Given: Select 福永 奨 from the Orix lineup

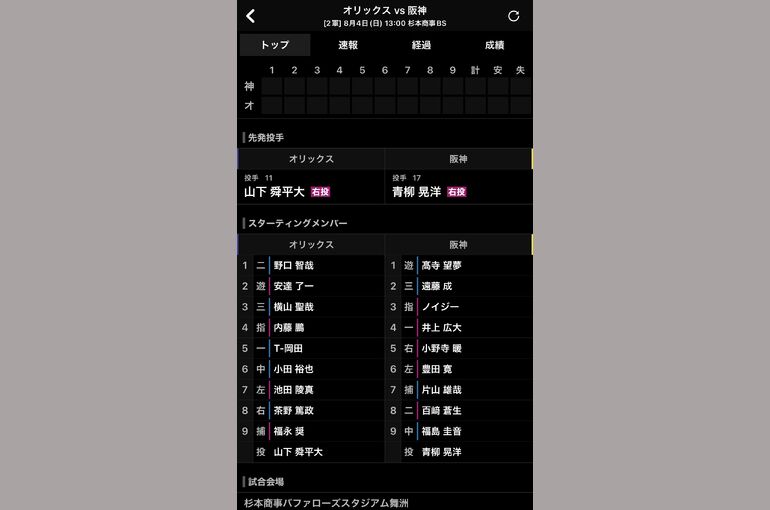Looking at the screenshot, I should (290, 431).
